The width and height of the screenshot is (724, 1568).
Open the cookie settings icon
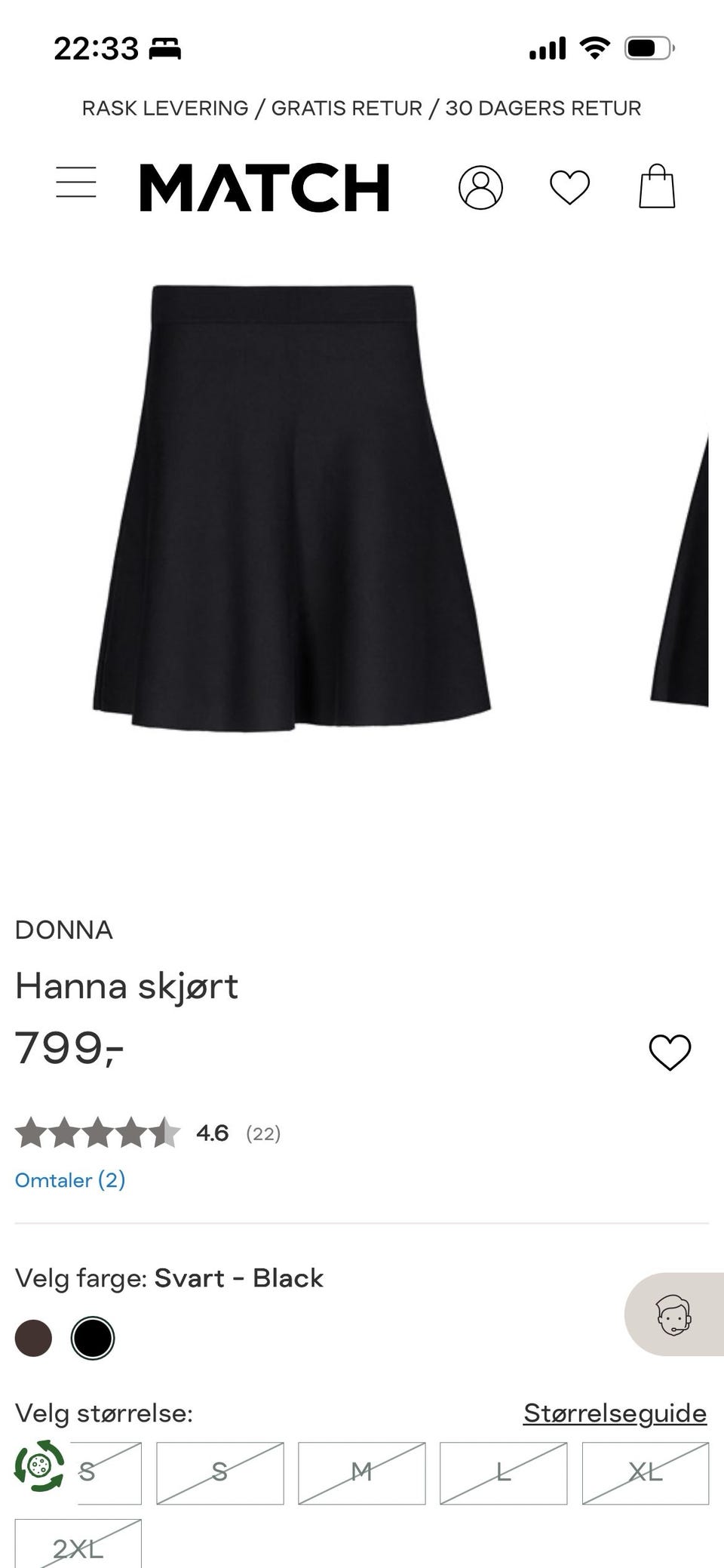[39, 1465]
